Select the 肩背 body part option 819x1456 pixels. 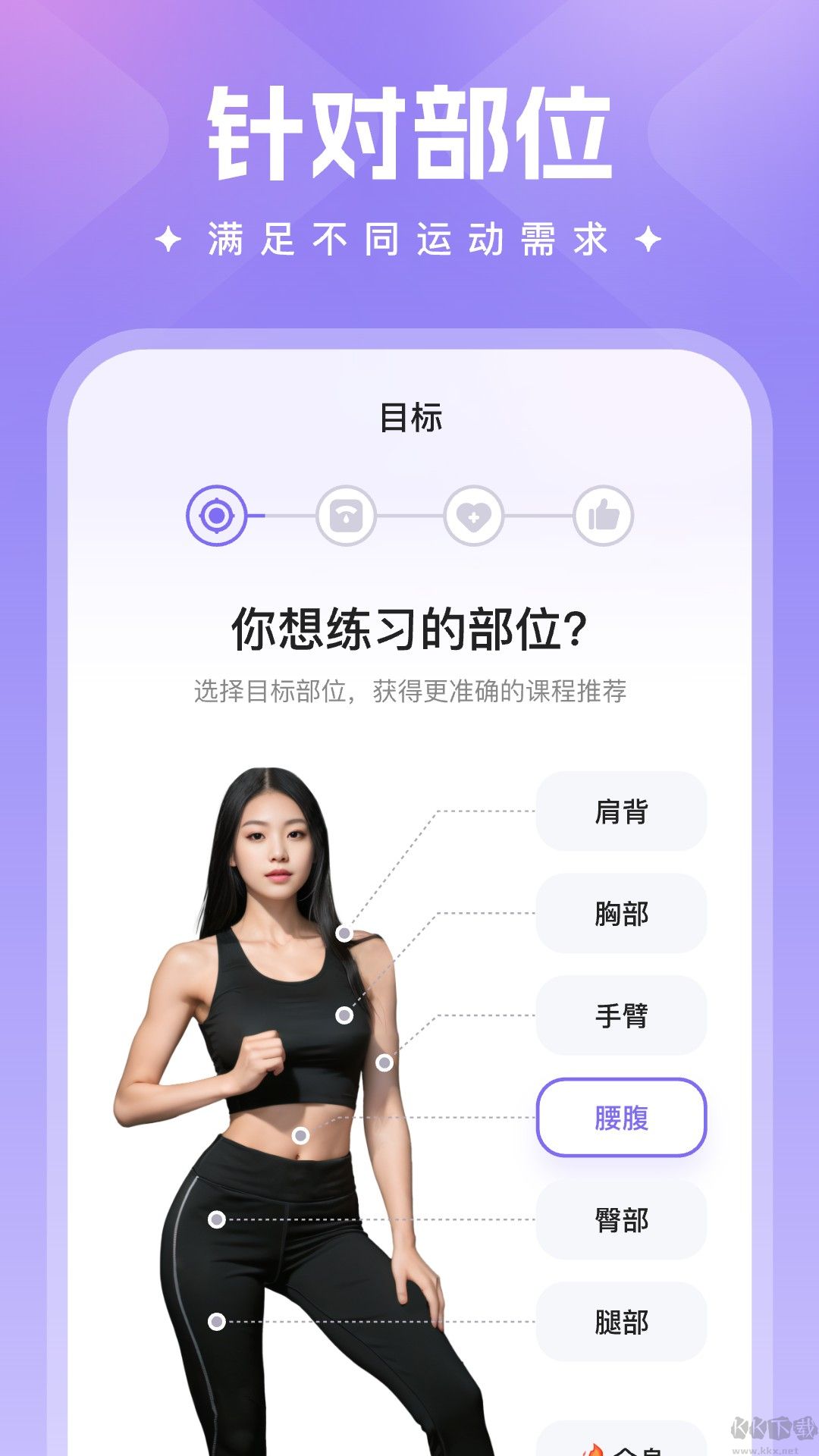coord(620,812)
